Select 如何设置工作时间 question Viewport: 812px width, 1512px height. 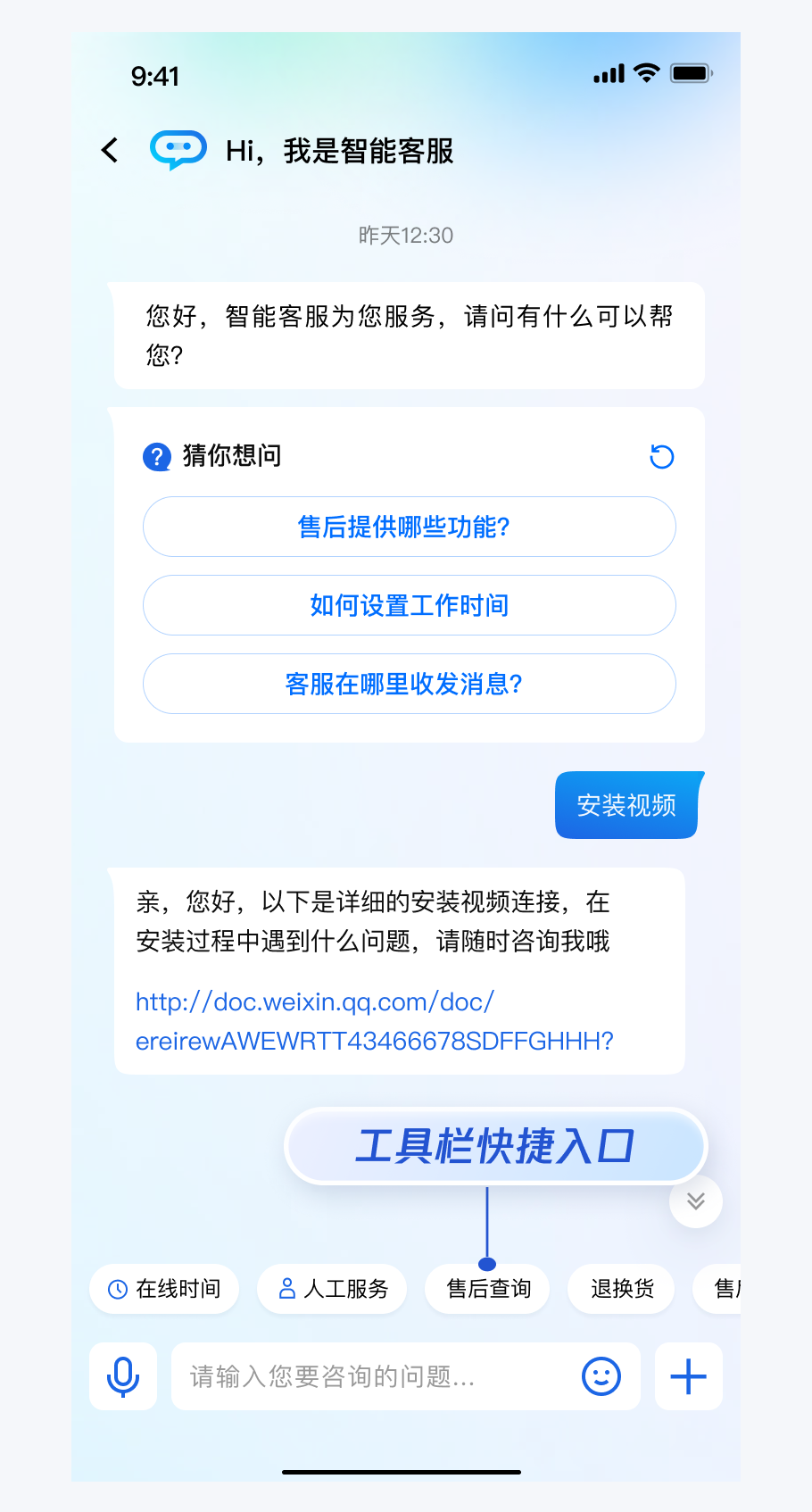[409, 605]
